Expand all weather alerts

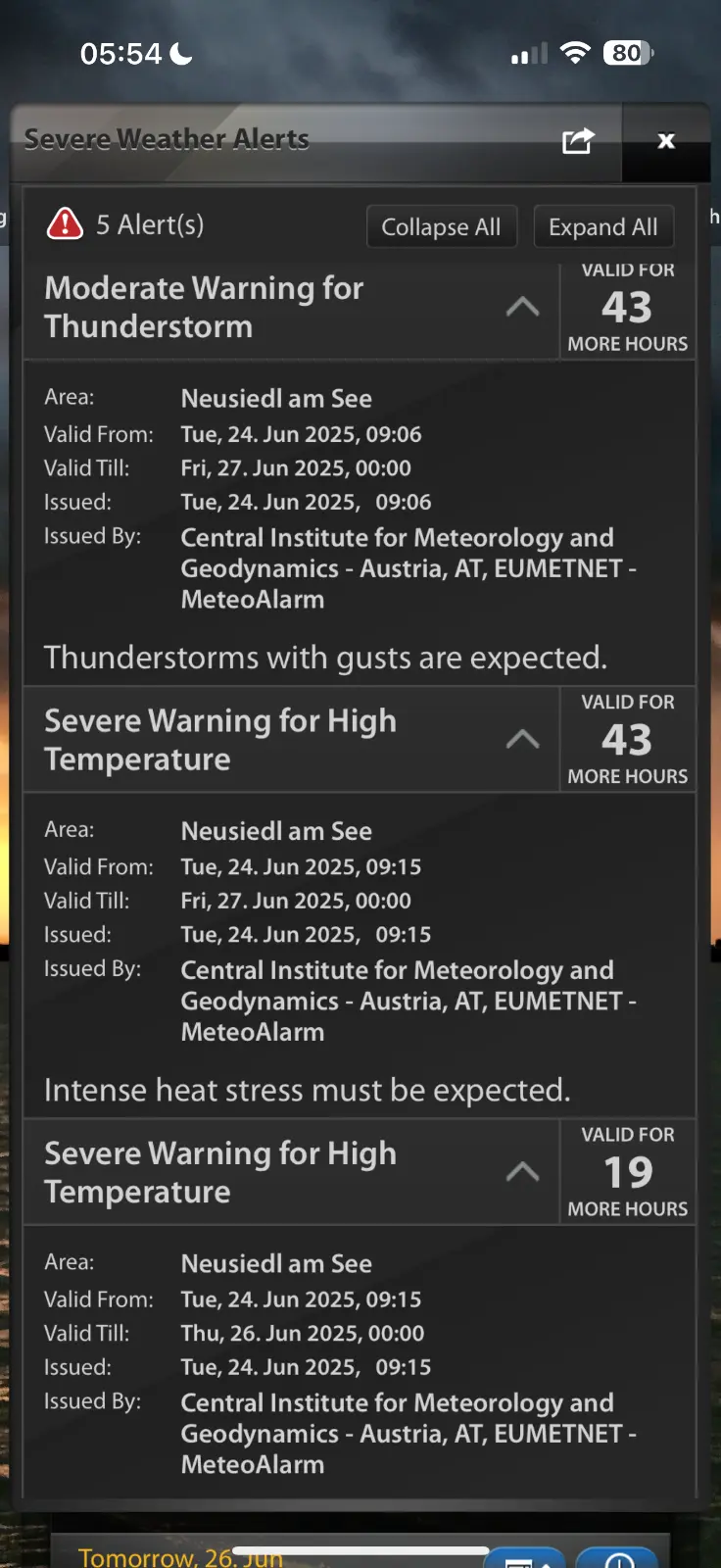click(x=602, y=227)
